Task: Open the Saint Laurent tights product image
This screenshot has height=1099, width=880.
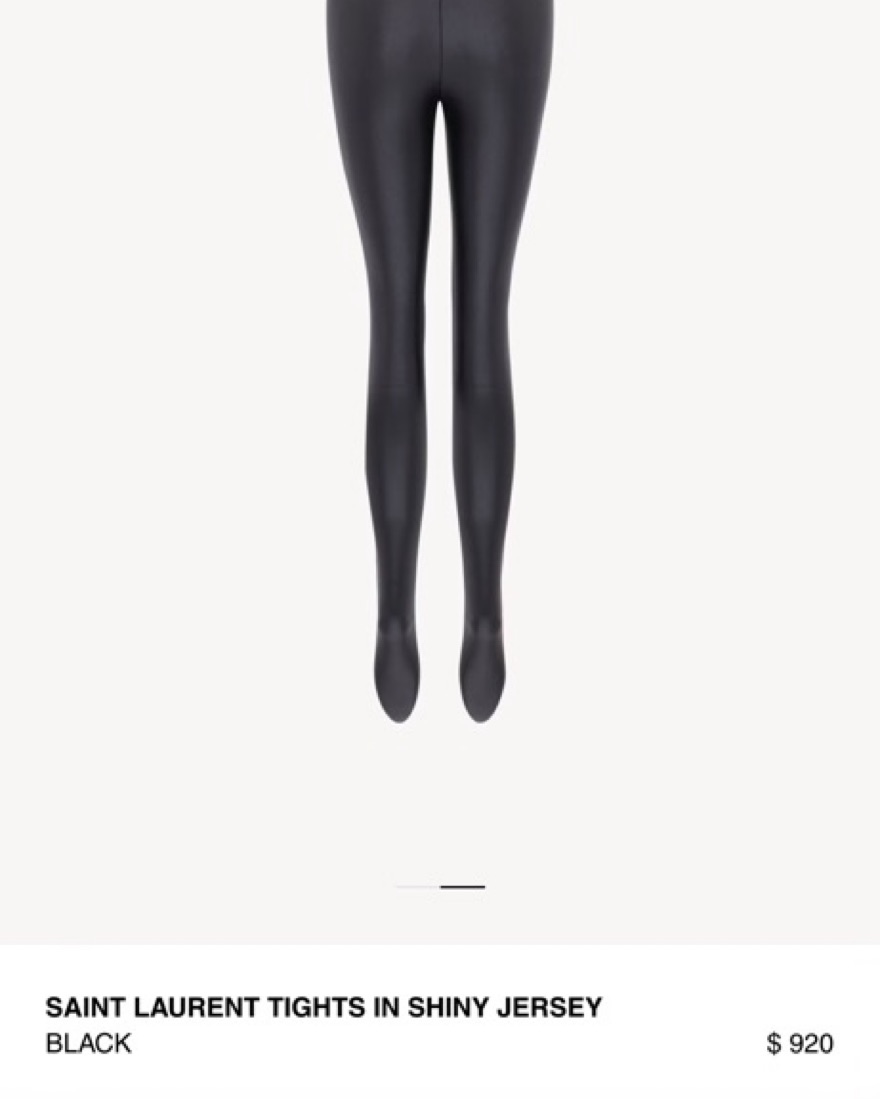Action: point(440,360)
